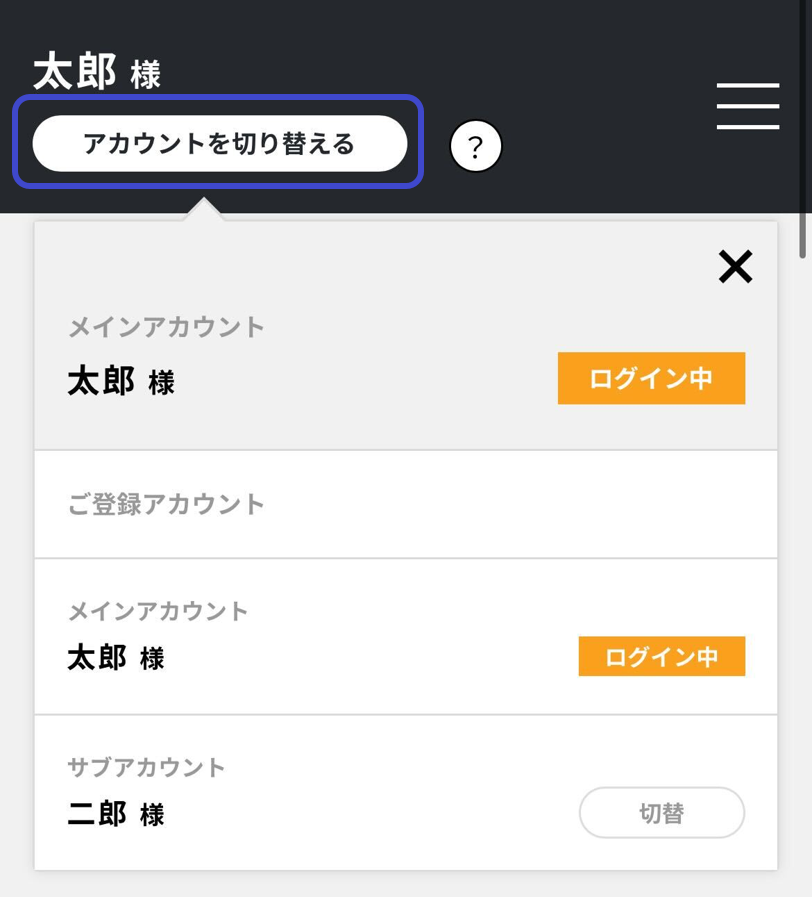Open the hamburger navigation menu
812x897 pixels.
(x=748, y=106)
